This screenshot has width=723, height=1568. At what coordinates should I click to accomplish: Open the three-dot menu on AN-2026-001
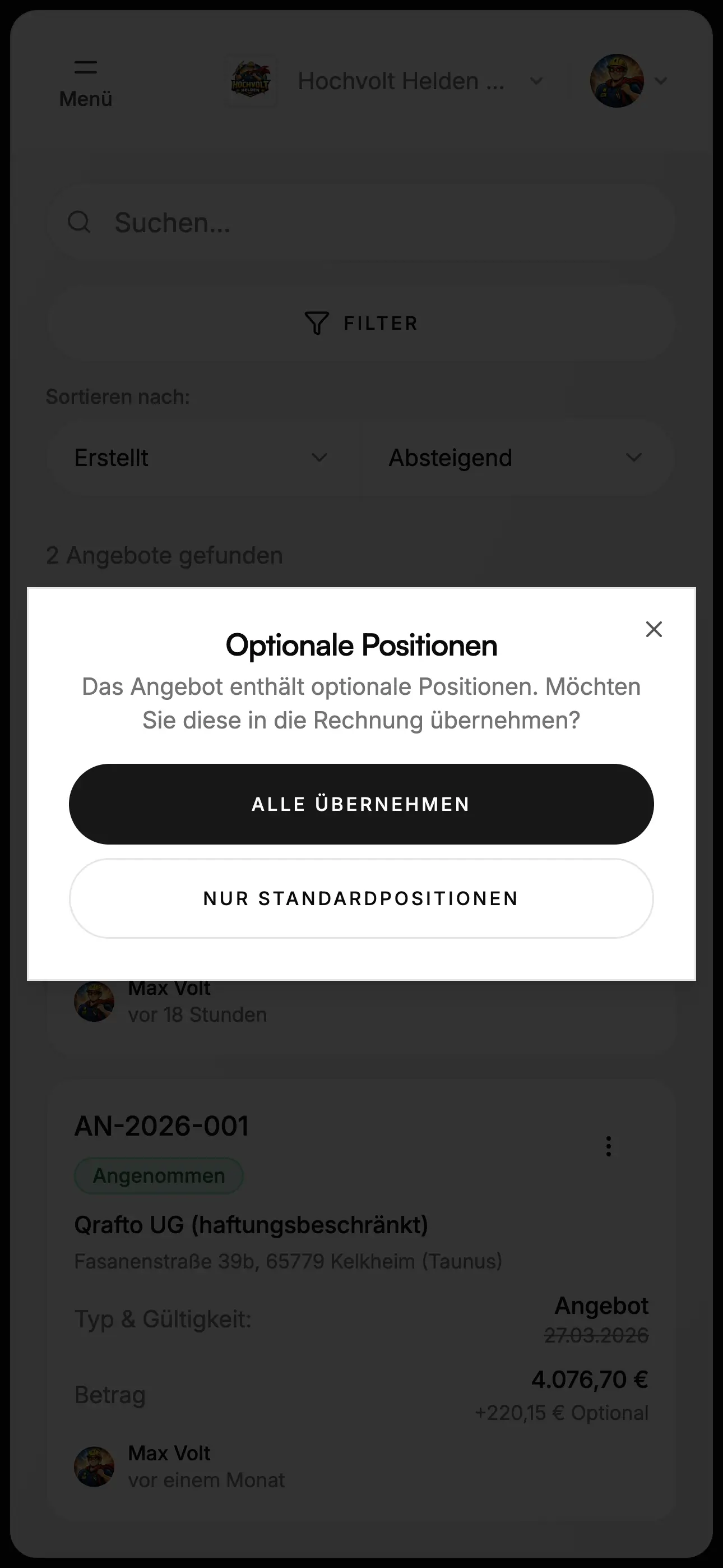609,1146
